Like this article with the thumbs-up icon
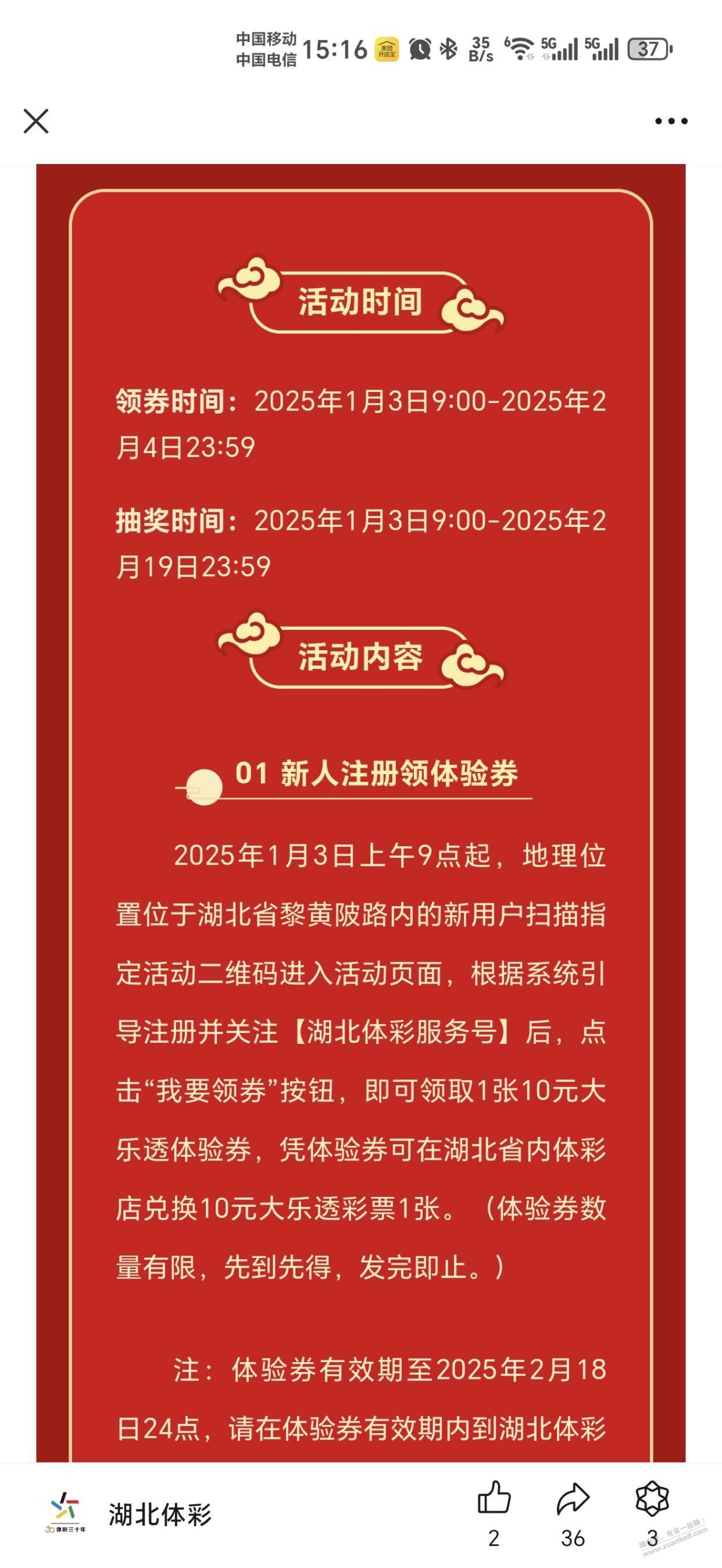 tap(494, 1497)
